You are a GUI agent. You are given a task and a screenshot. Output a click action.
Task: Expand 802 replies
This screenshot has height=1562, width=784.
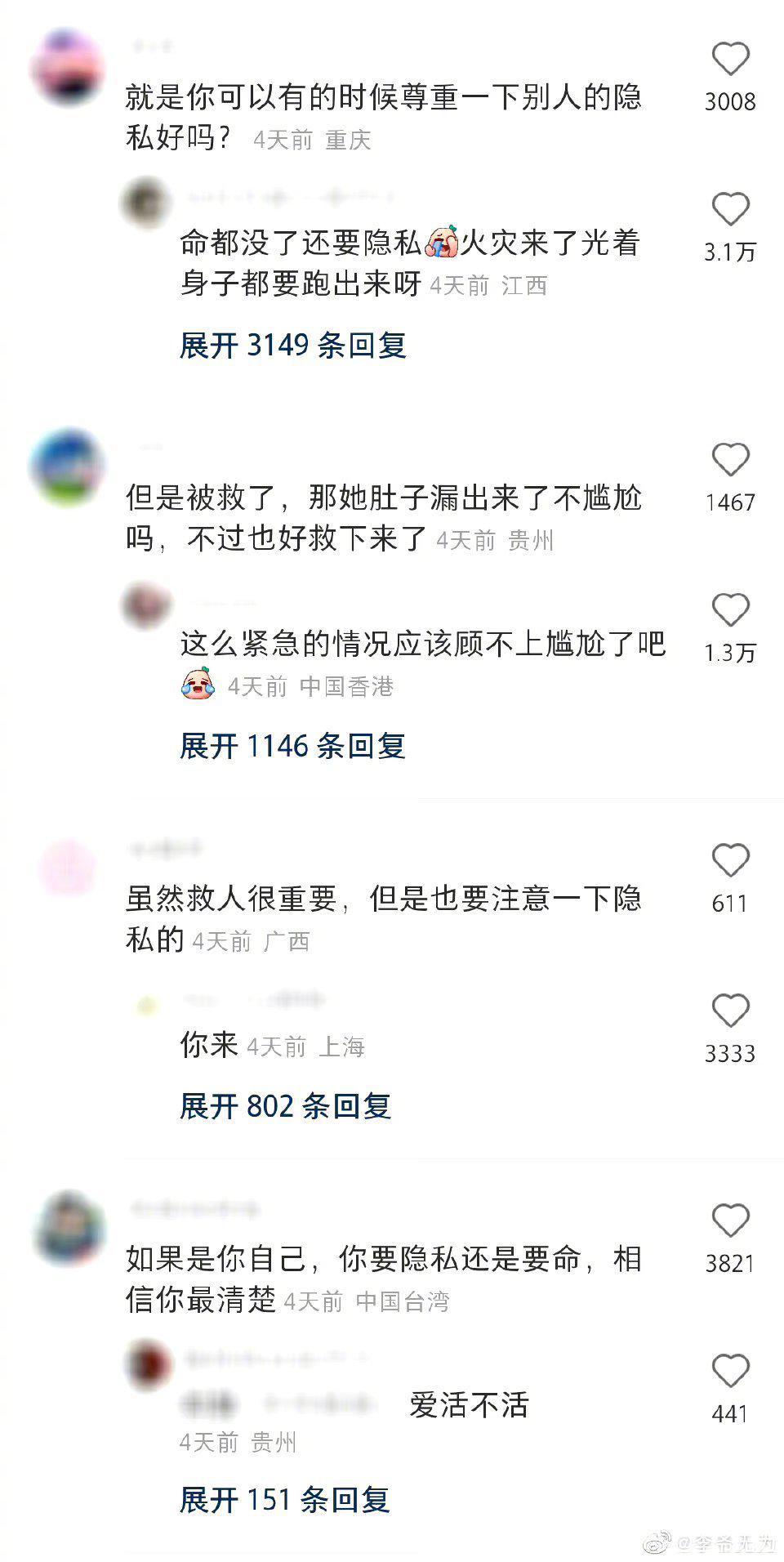285,1106
